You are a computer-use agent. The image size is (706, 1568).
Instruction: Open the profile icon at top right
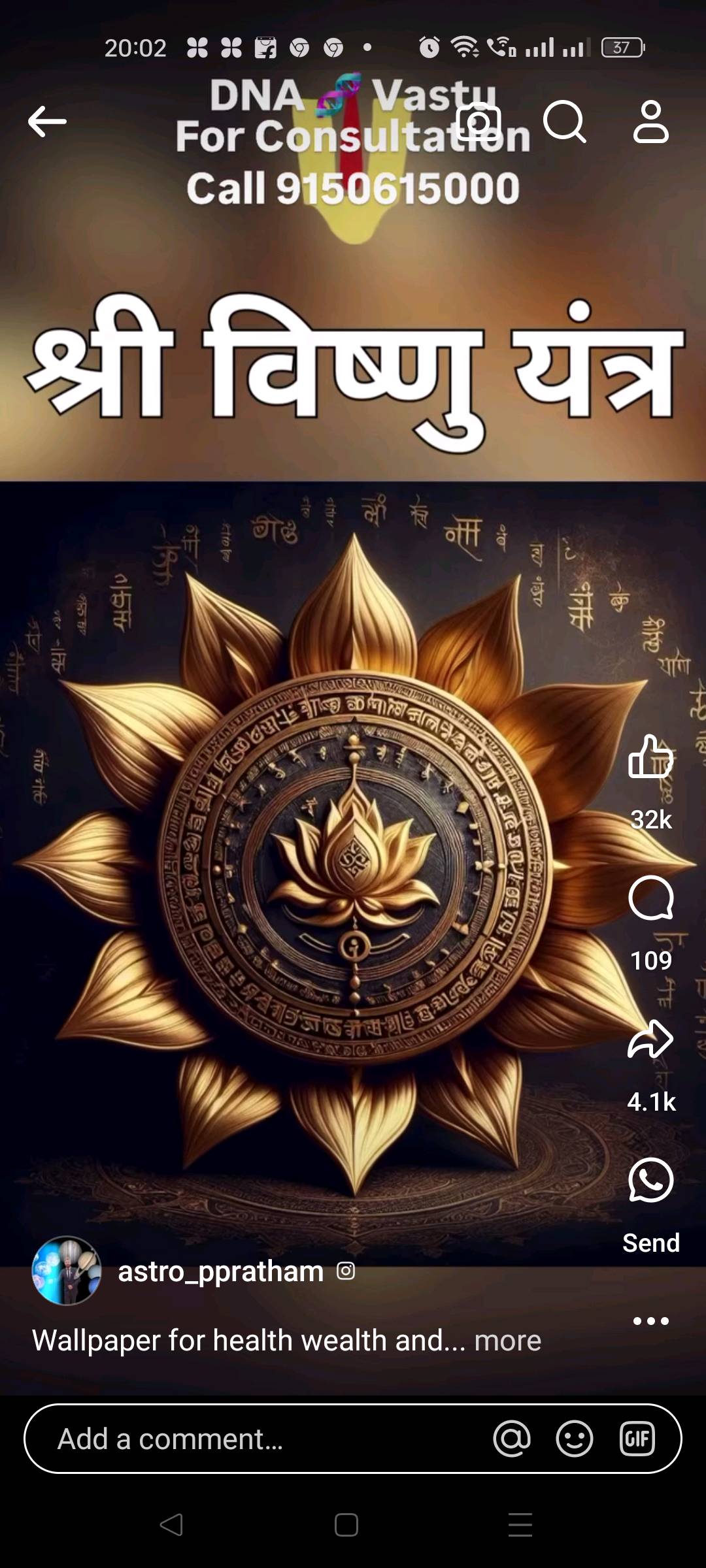point(651,122)
